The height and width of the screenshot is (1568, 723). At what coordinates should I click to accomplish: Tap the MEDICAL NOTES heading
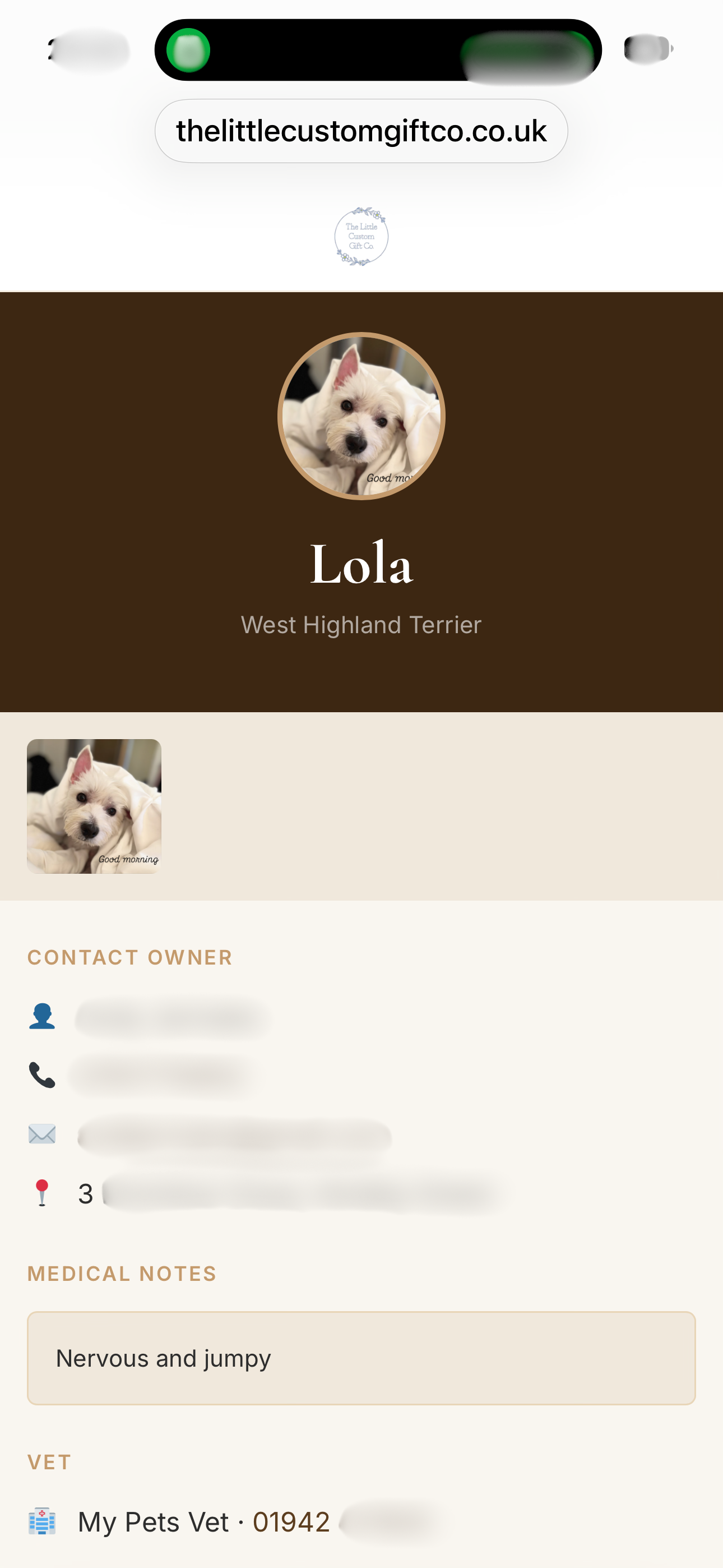(121, 1273)
